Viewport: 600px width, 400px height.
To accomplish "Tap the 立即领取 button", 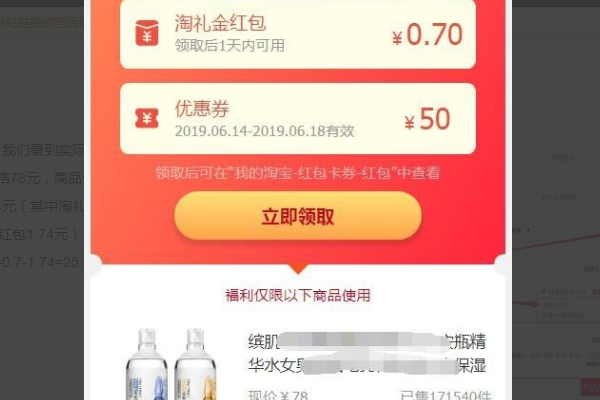I will (298, 216).
